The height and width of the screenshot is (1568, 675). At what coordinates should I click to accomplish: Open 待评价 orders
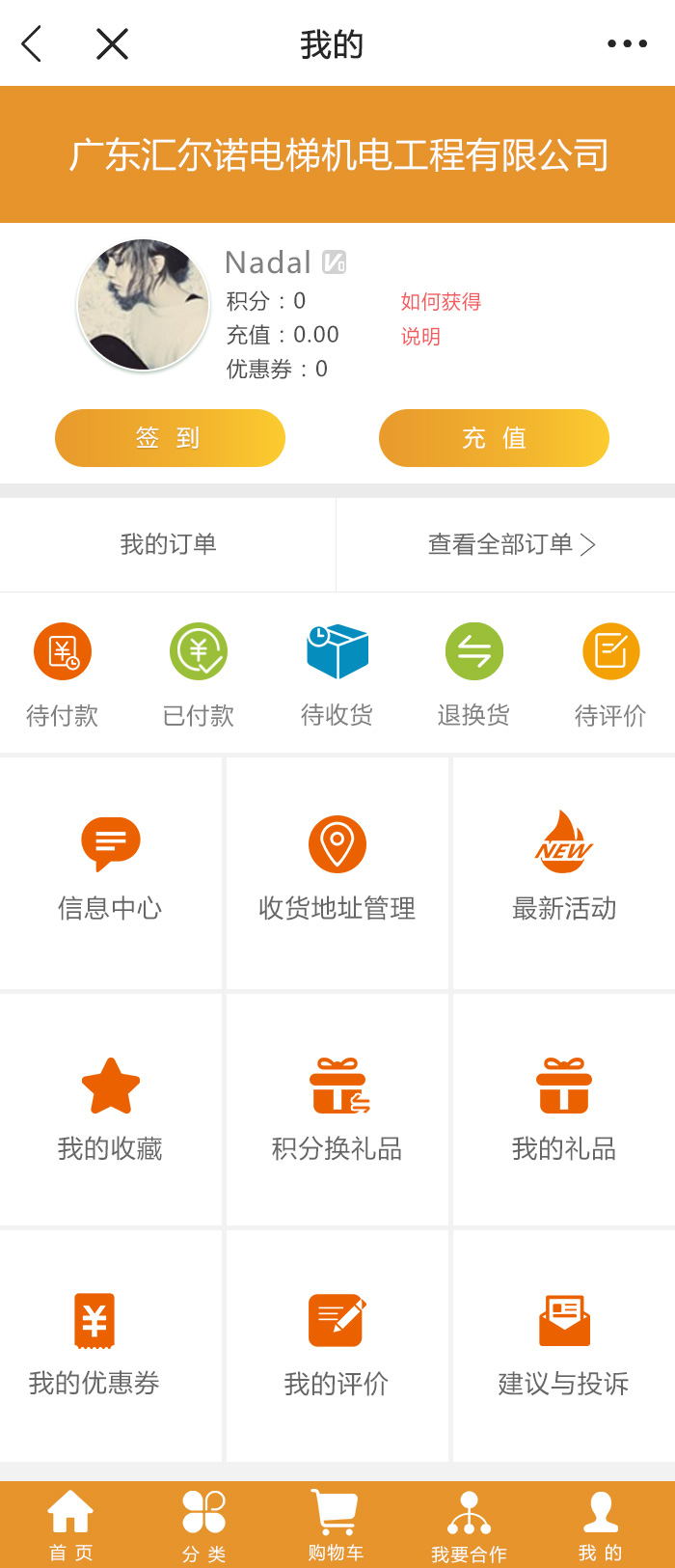click(610, 674)
